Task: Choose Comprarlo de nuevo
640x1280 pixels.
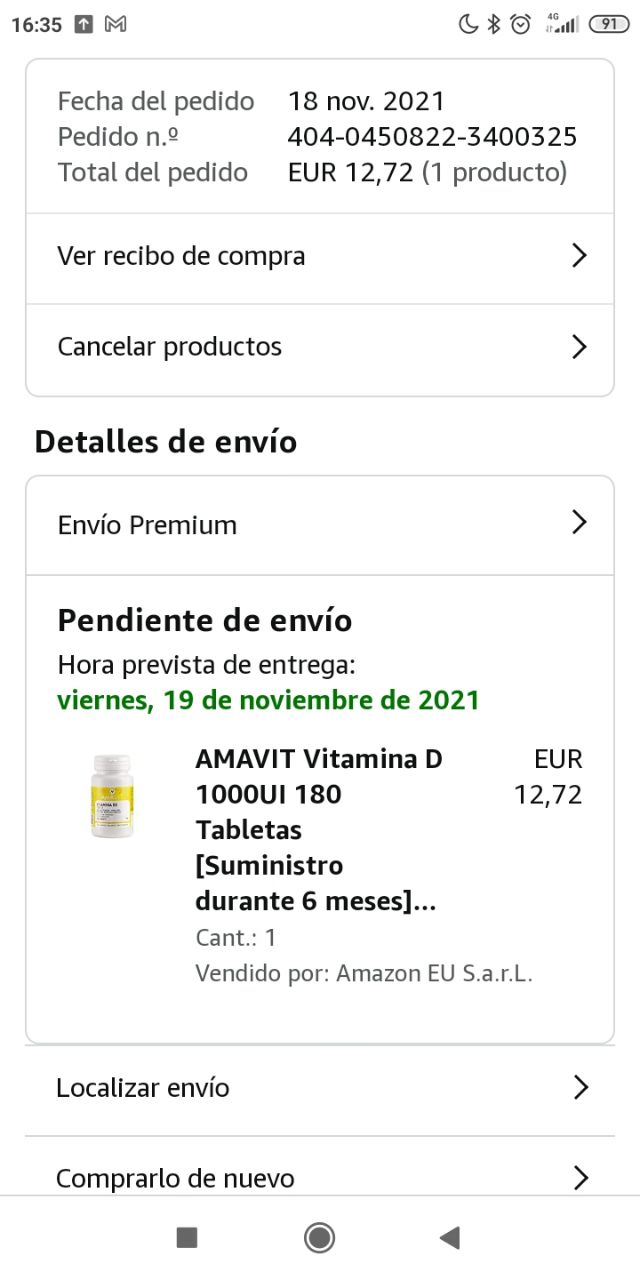Action: [320, 1177]
